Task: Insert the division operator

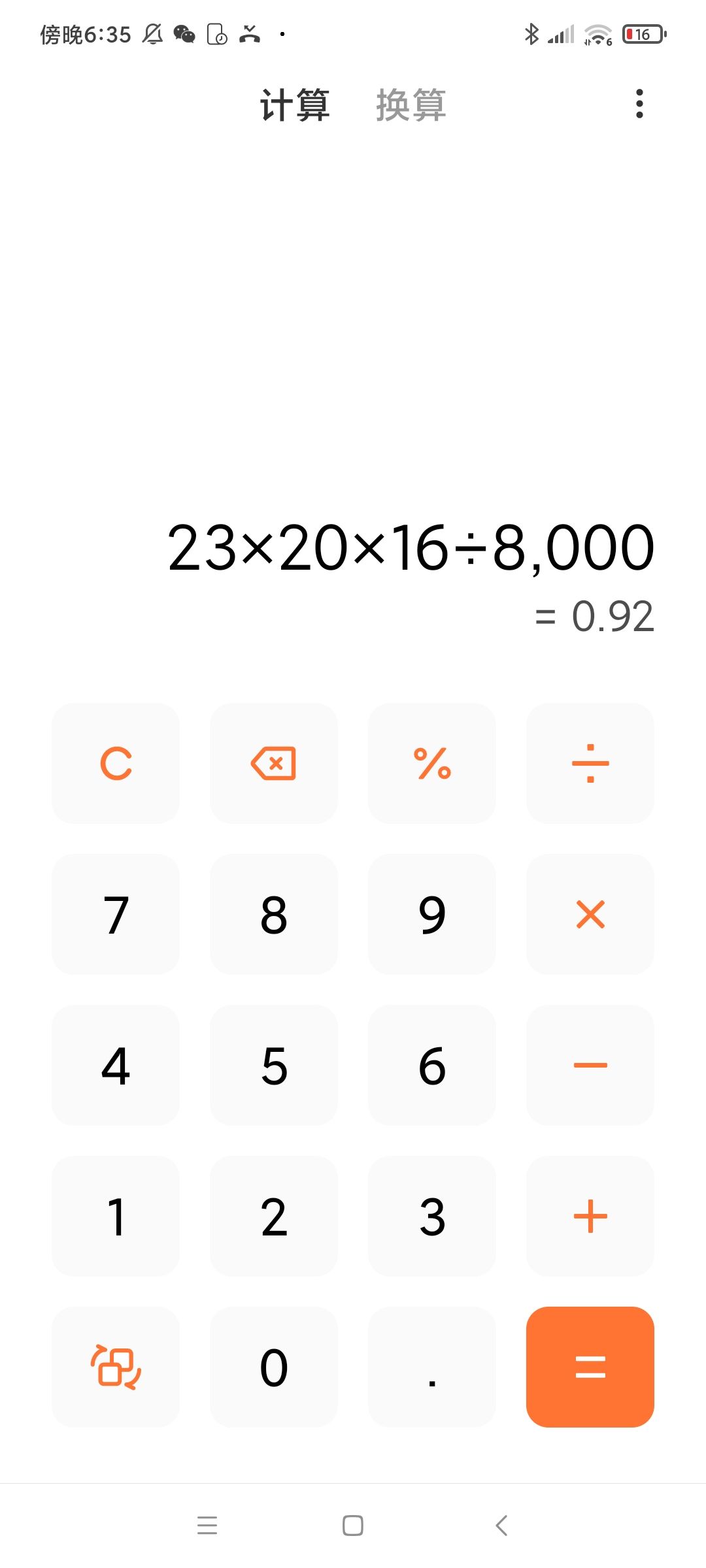Action: point(590,763)
